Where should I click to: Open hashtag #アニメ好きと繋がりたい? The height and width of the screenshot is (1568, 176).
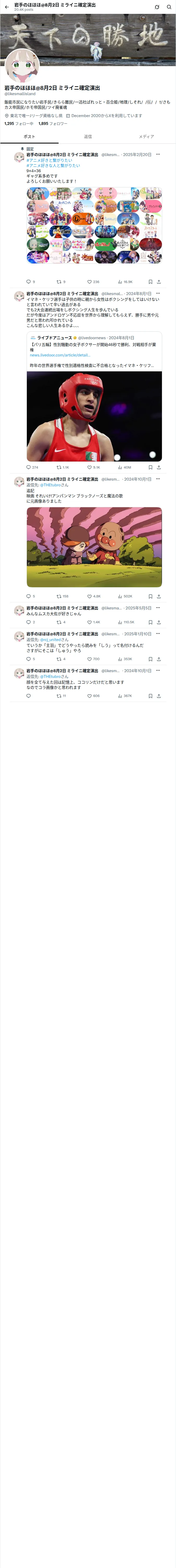(x=49, y=160)
